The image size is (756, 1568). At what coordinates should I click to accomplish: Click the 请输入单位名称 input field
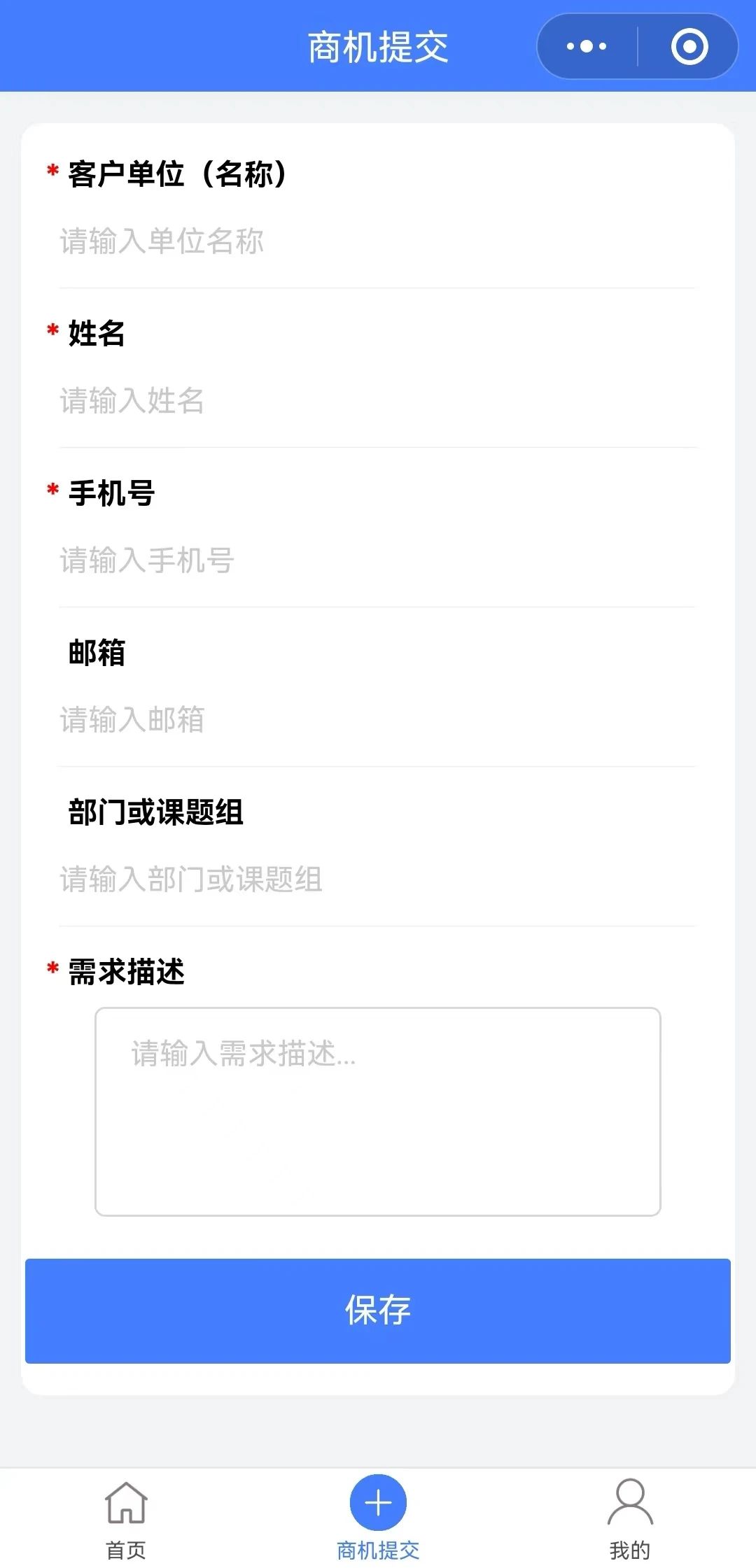[280, 241]
